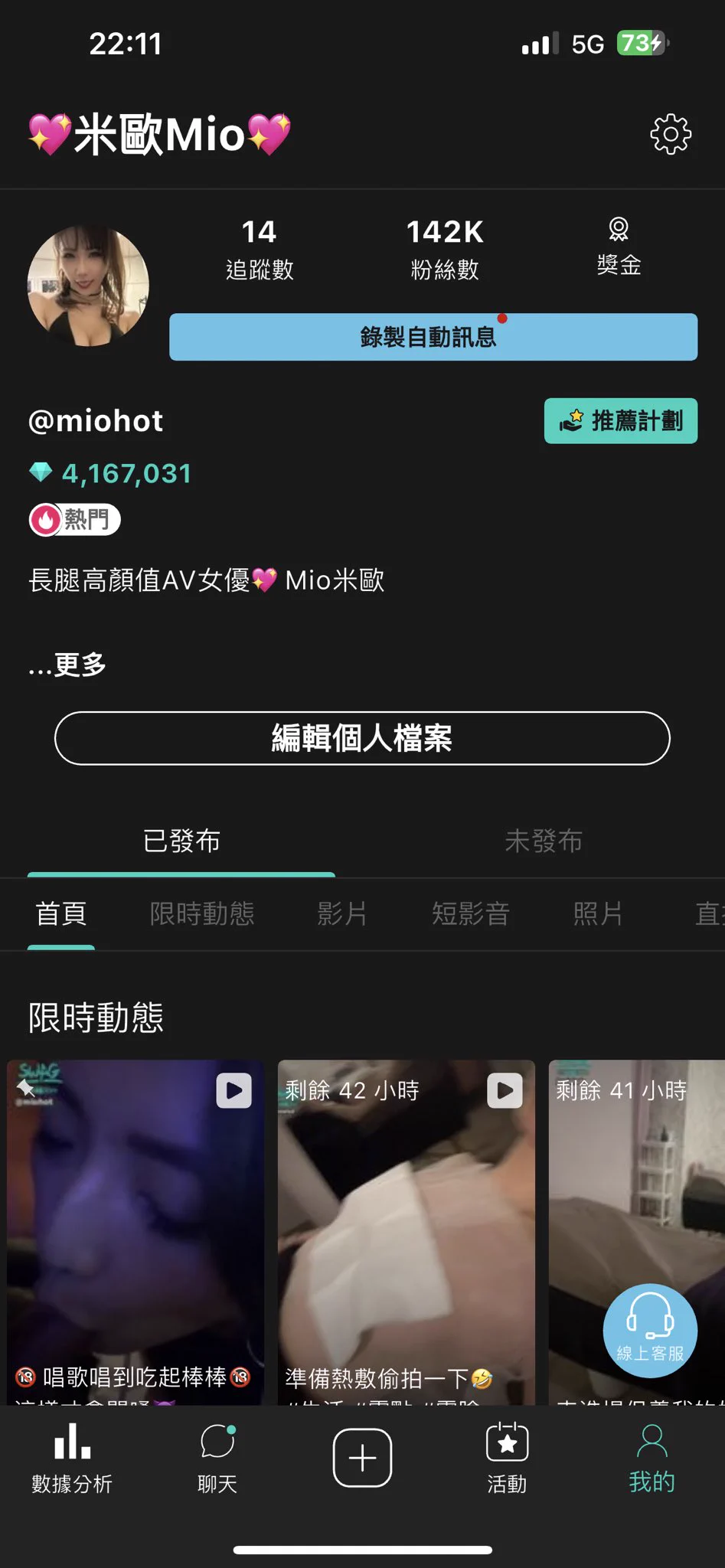
Task: Select 限時動態 category tab
Action: click(x=201, y=913)
